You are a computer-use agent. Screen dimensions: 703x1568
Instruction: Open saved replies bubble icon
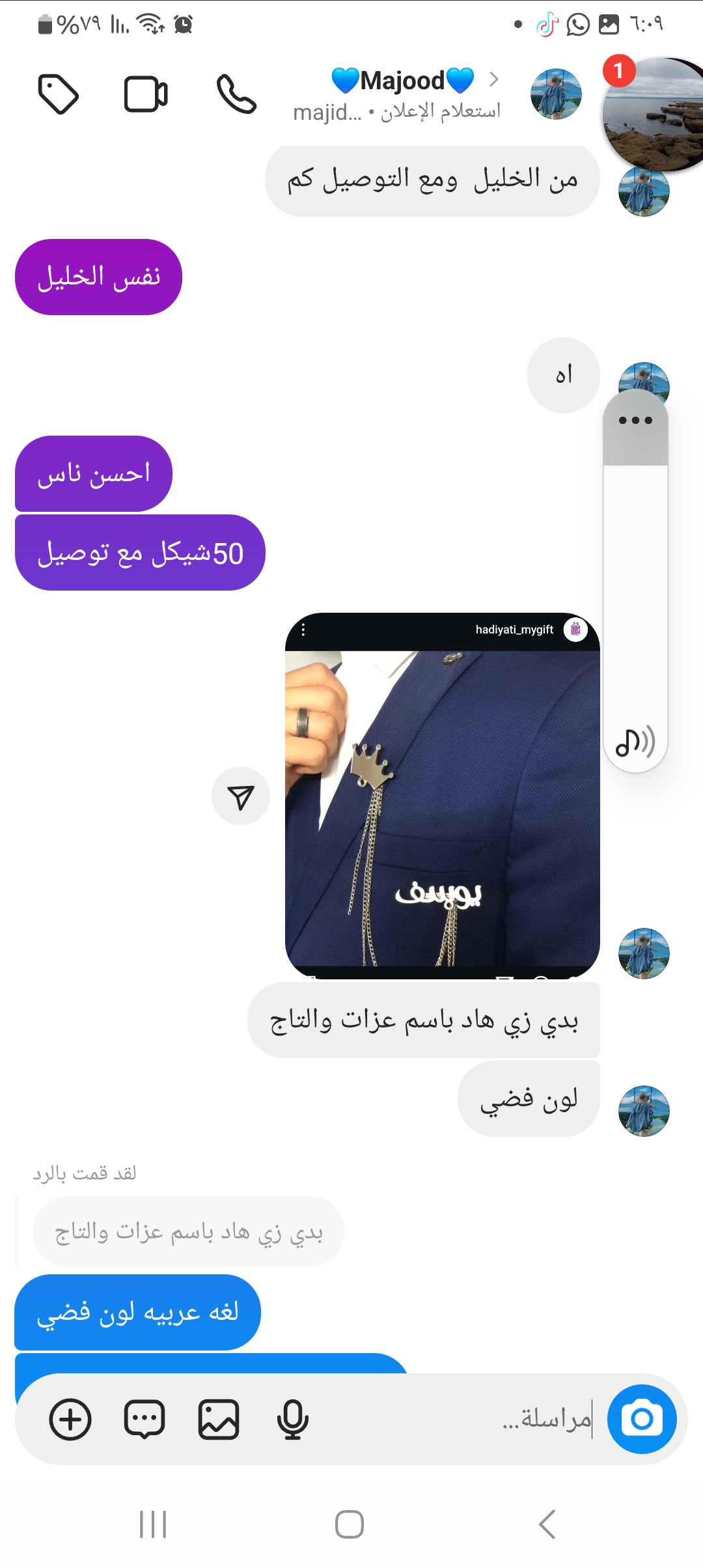145,1419
